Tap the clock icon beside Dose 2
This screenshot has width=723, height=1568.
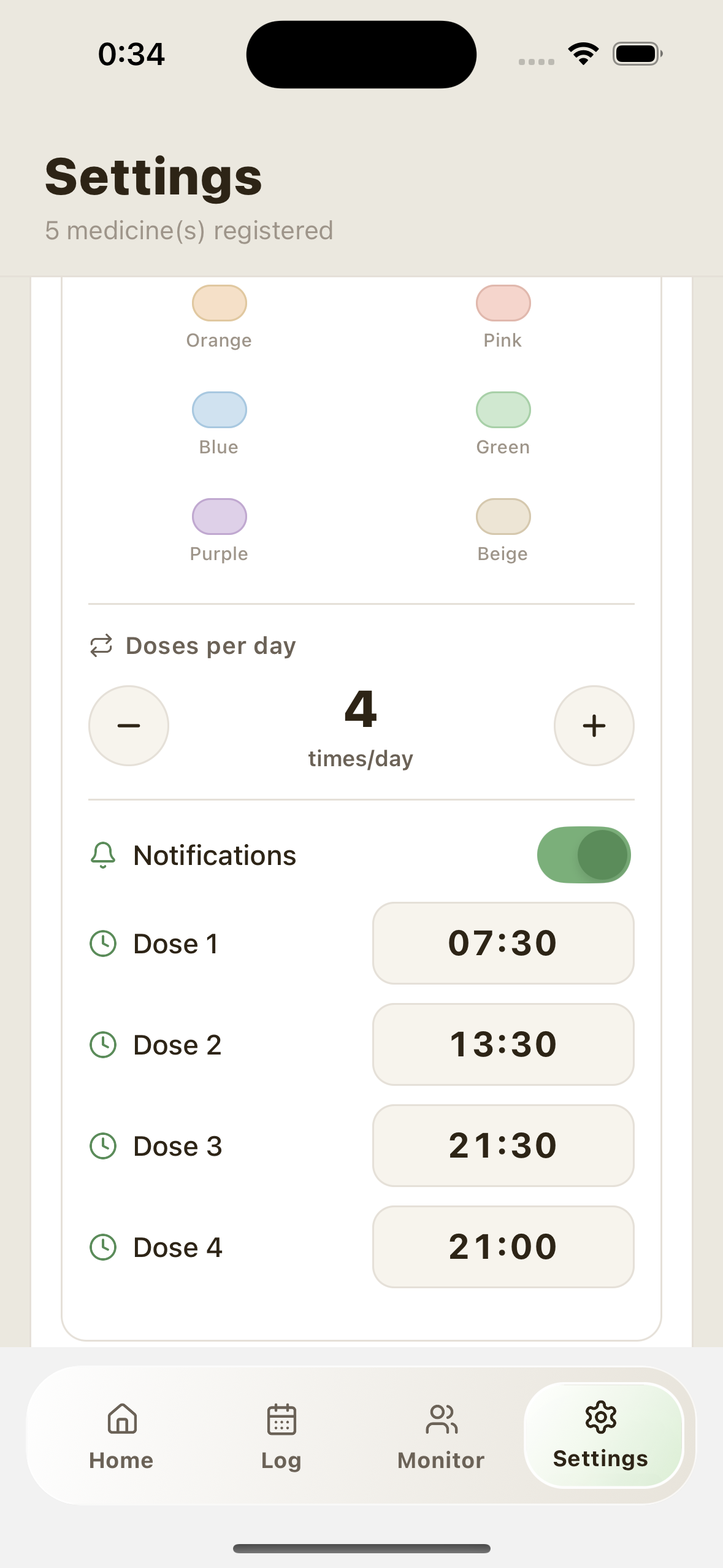point(103,1043)
